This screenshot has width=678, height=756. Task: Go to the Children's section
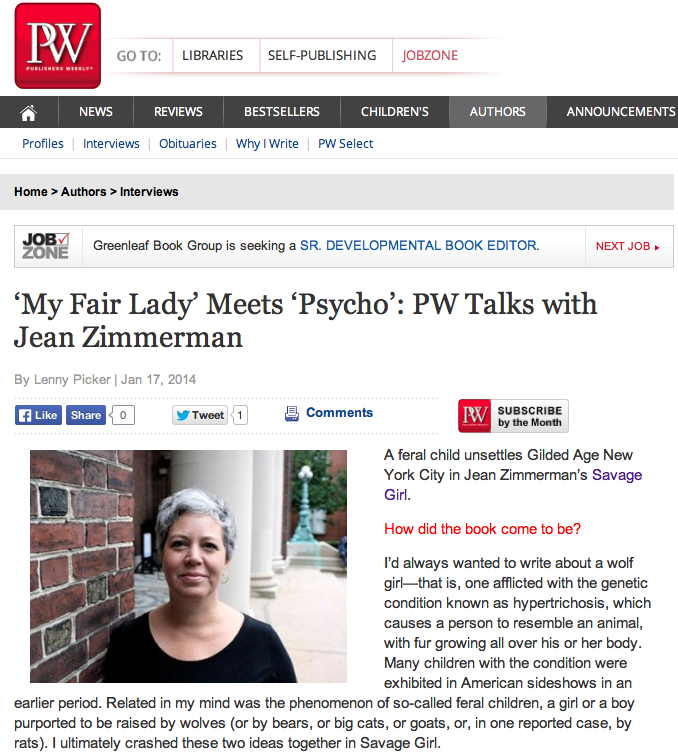(x=394, y=112)
